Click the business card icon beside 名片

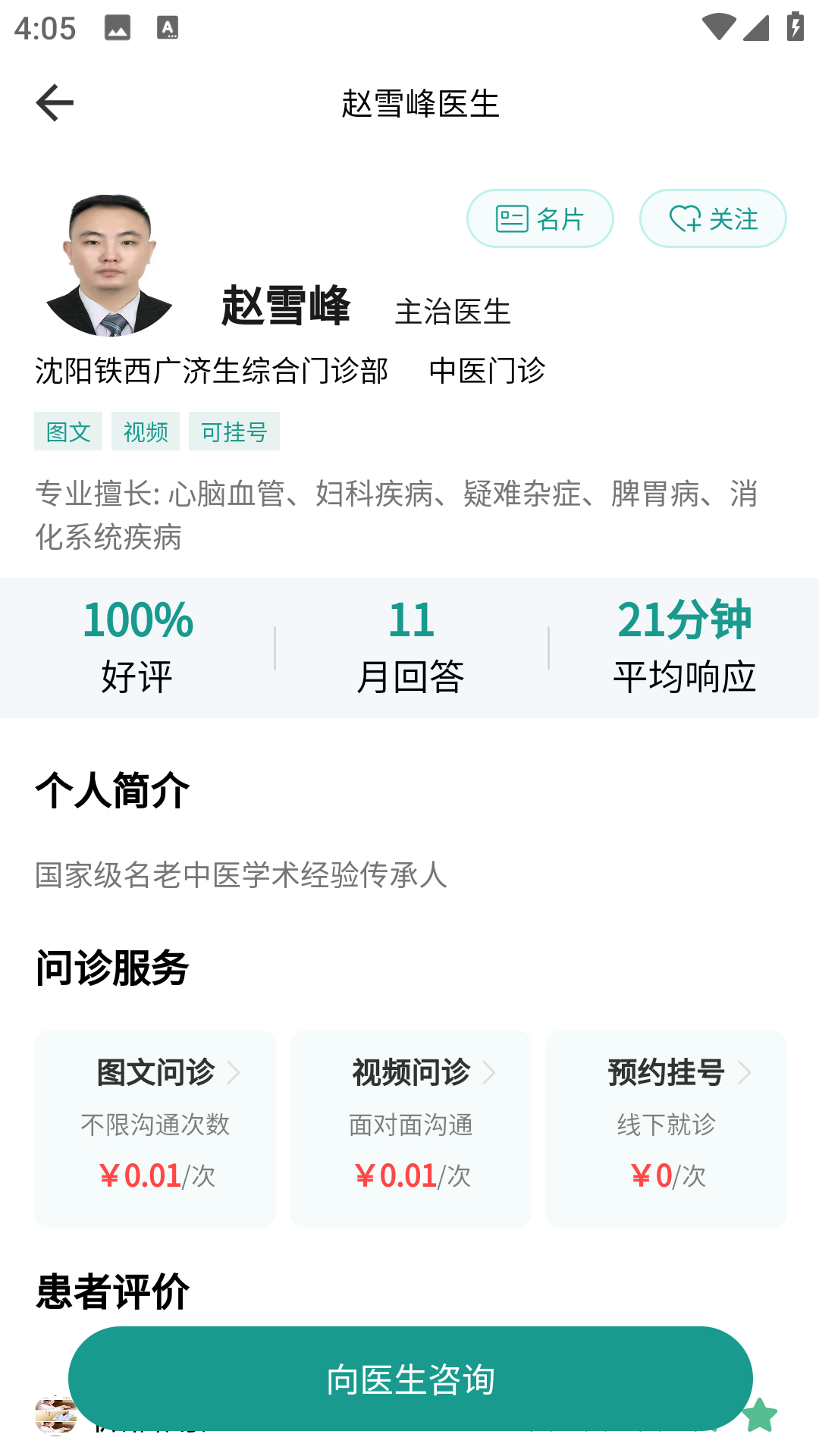pos(511,218)
